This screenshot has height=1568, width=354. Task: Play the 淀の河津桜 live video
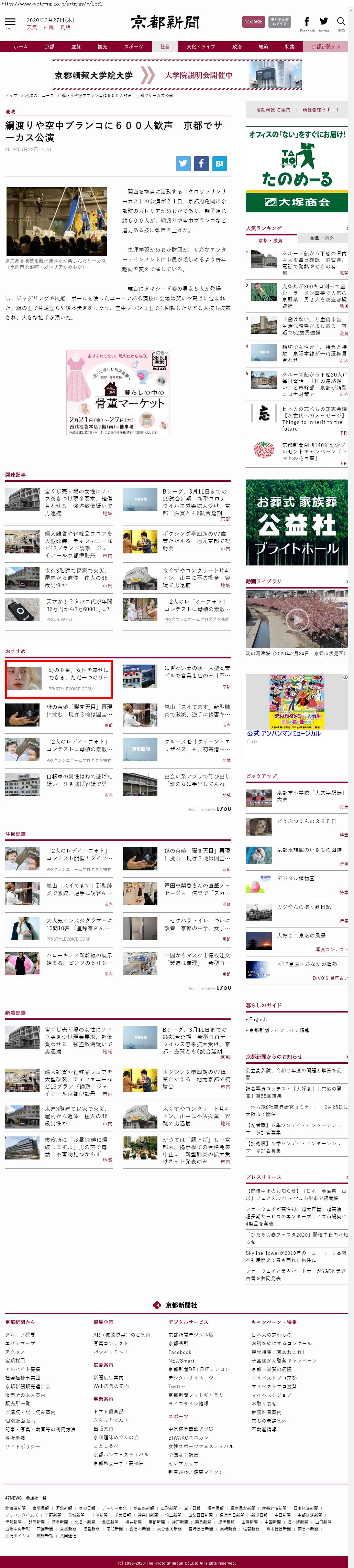(297, 619)
